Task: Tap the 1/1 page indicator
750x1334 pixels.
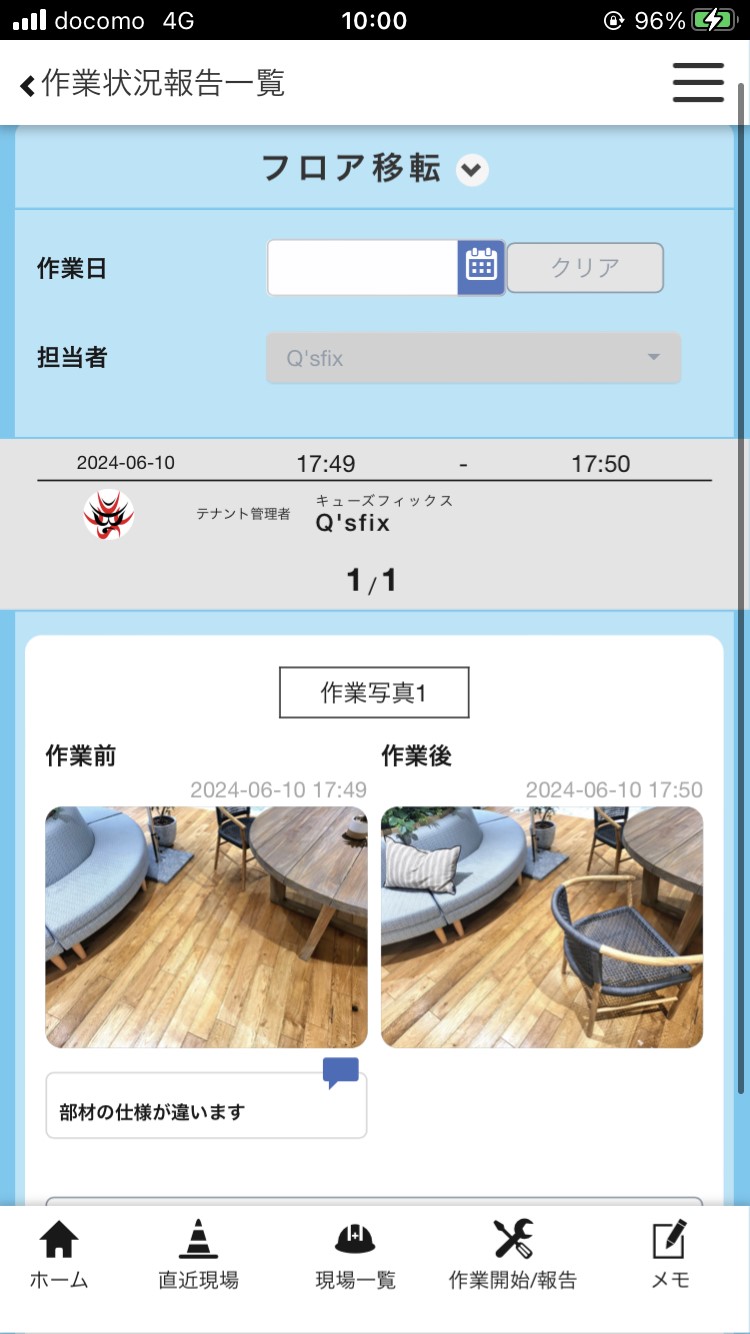Action: [374, 578]
